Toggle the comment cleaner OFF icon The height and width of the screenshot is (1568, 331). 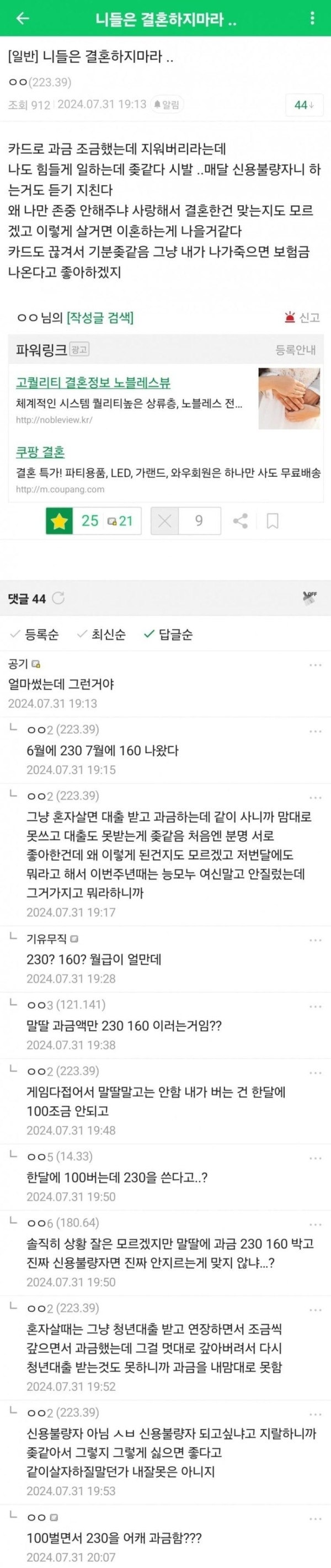(309, 598)
